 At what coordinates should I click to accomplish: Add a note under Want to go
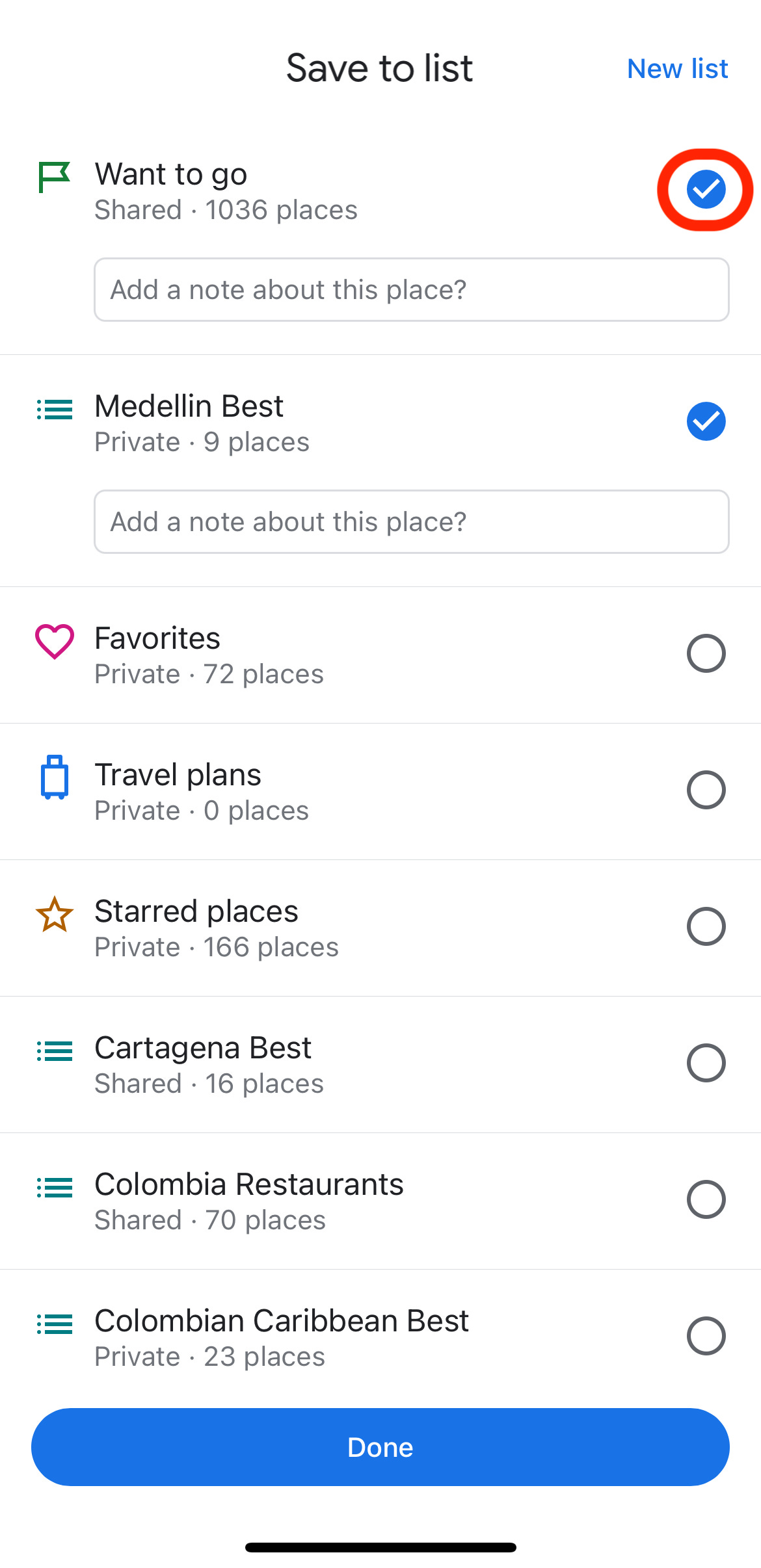pos(412,290)
